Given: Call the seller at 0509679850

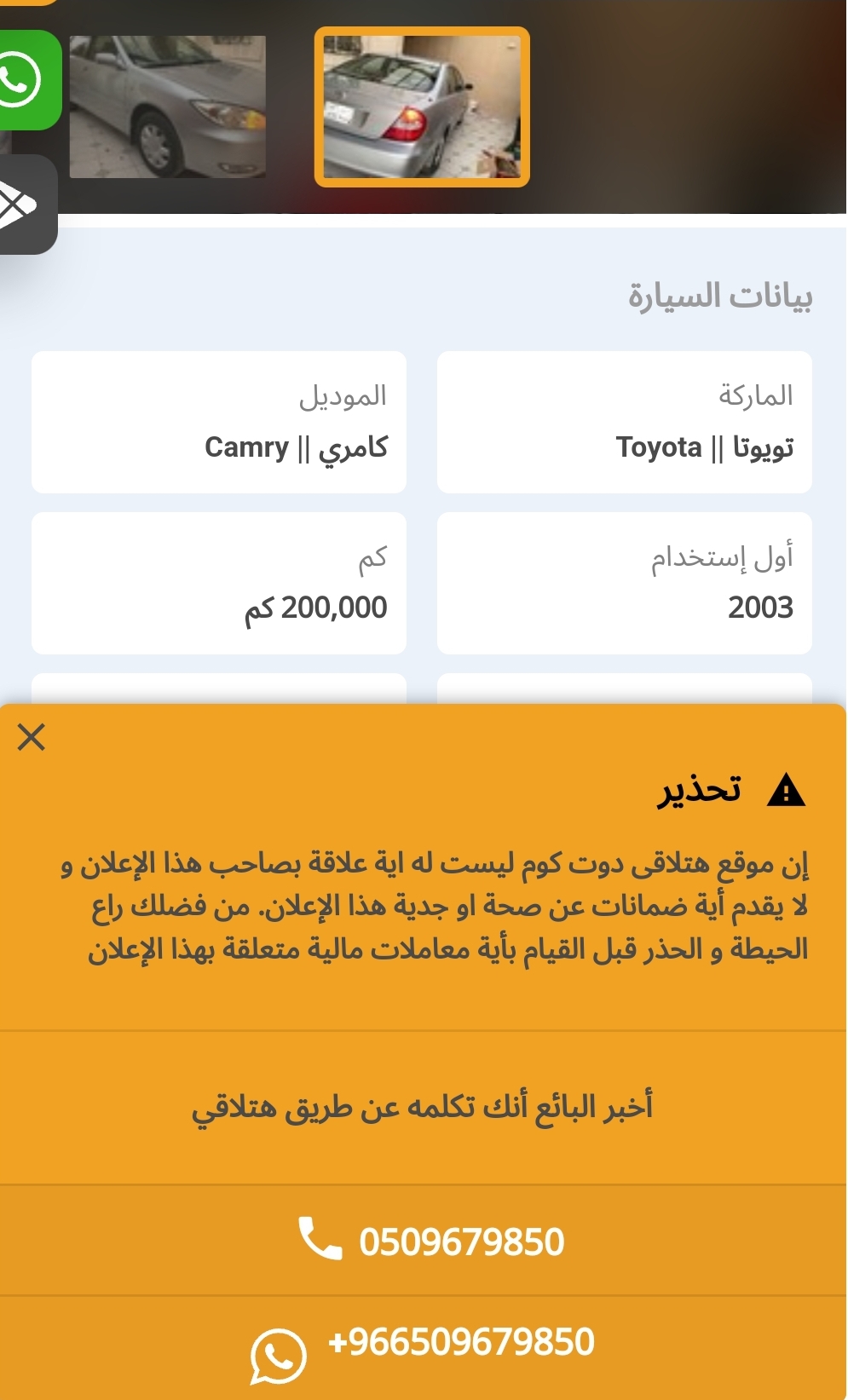Looking at the screenshot, I should pos(424,1241).
